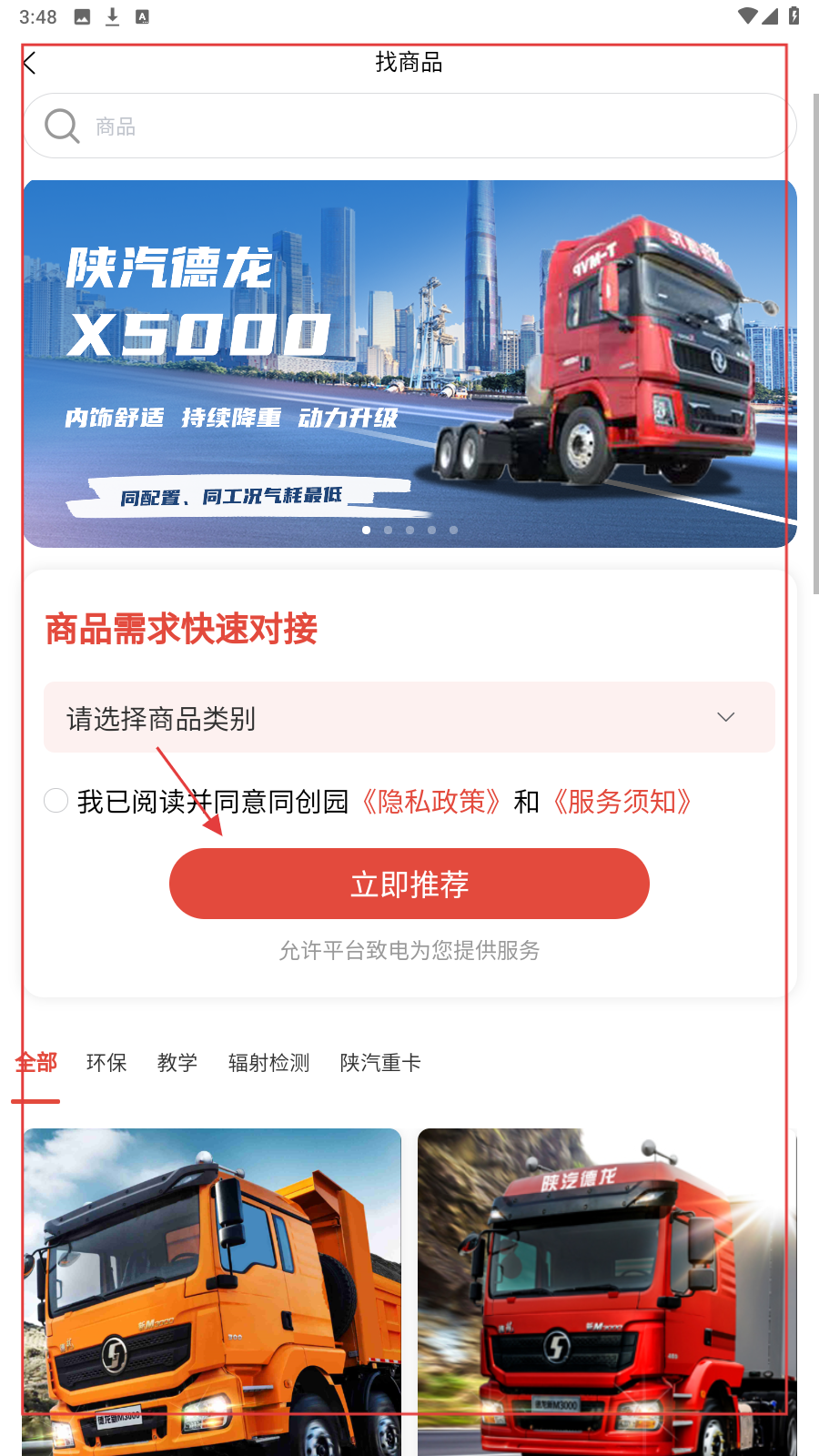819x1456 pixels.
Task: Select the 全部 tab
Action: pyautogui.click(x=36, y=1062)
